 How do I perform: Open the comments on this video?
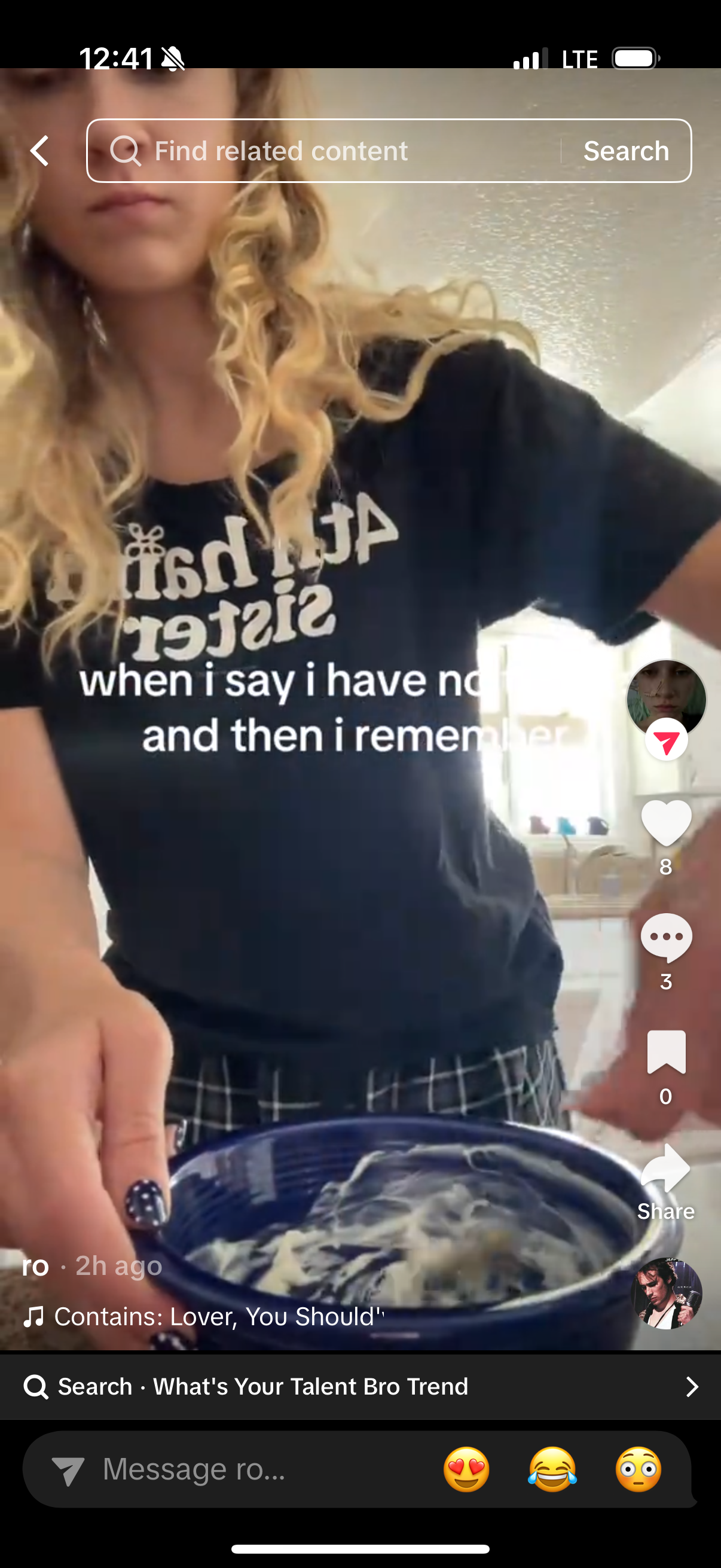[666, 938]
